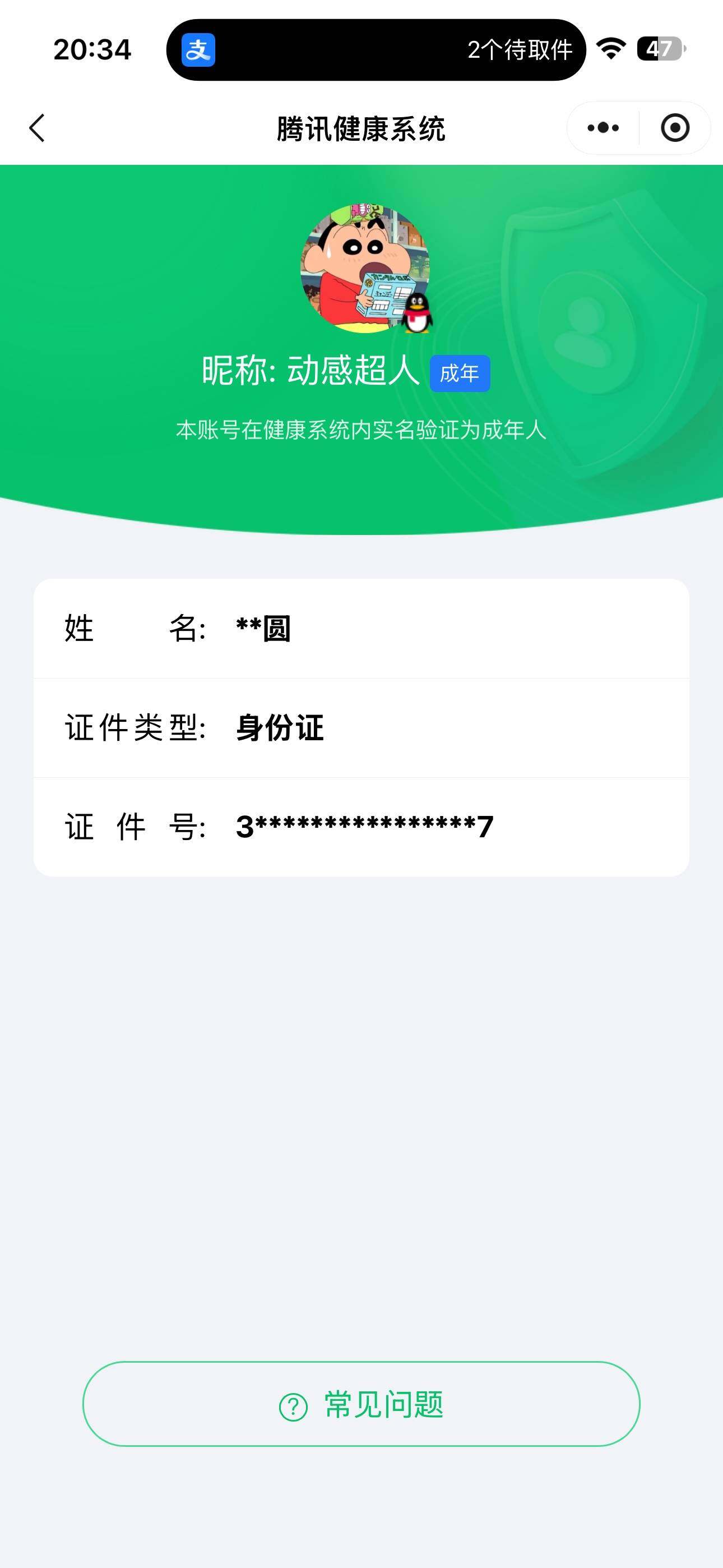Viewport: 723px width, 1568px height.
Task: Select the 成年 adult verification badge
Action: (x=461, y=375)
